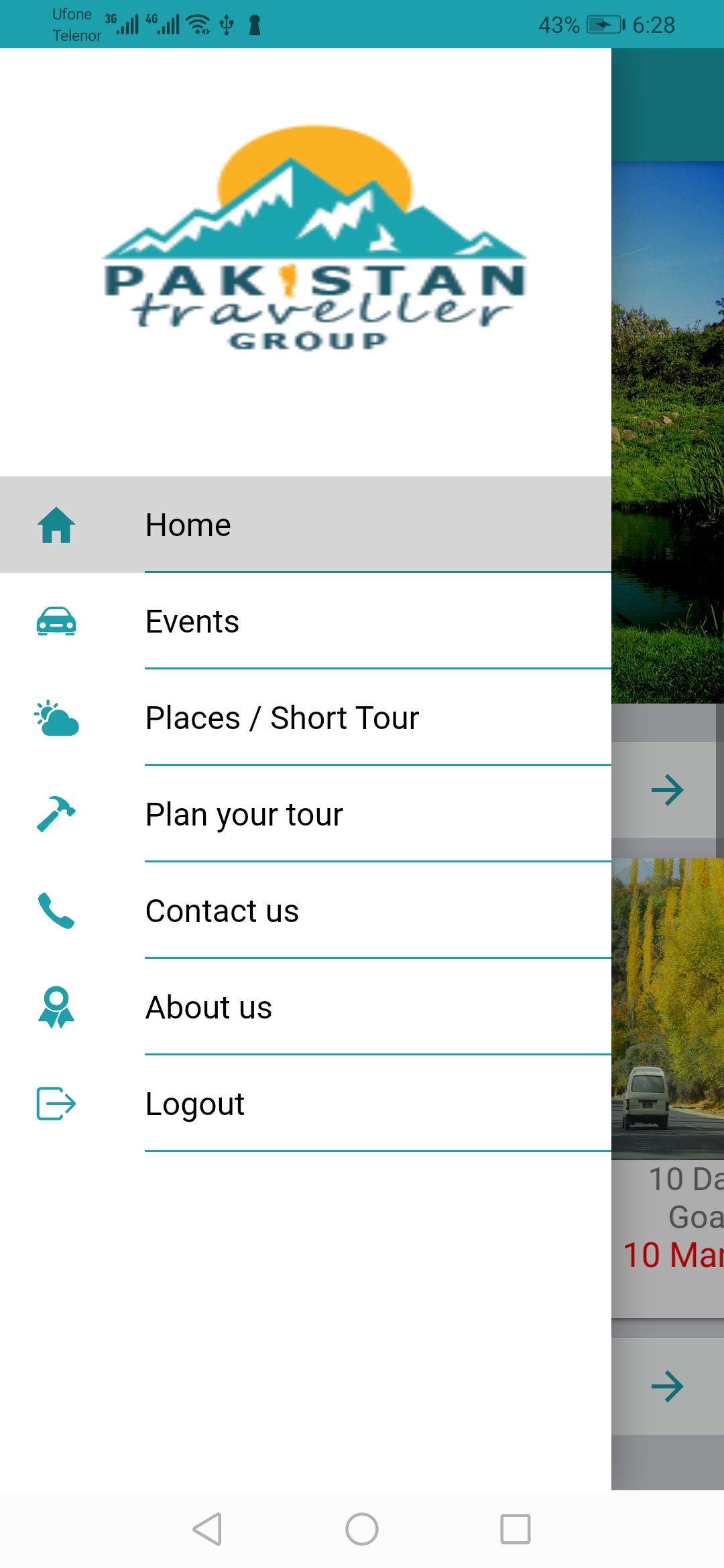Open recent apps
Viewport: 724px width, 1568px height.
tap(516, 1529)
